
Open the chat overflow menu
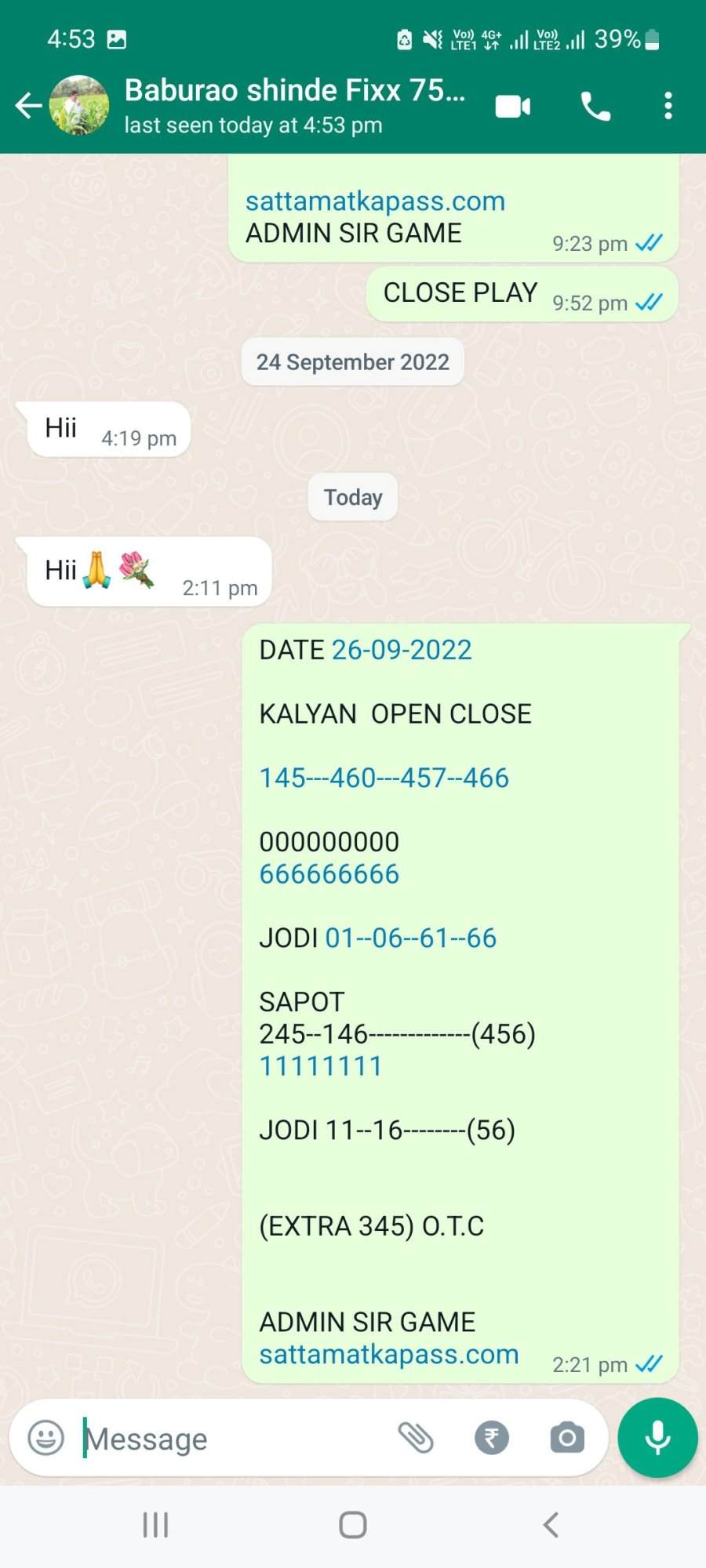(x=668, y=106)
